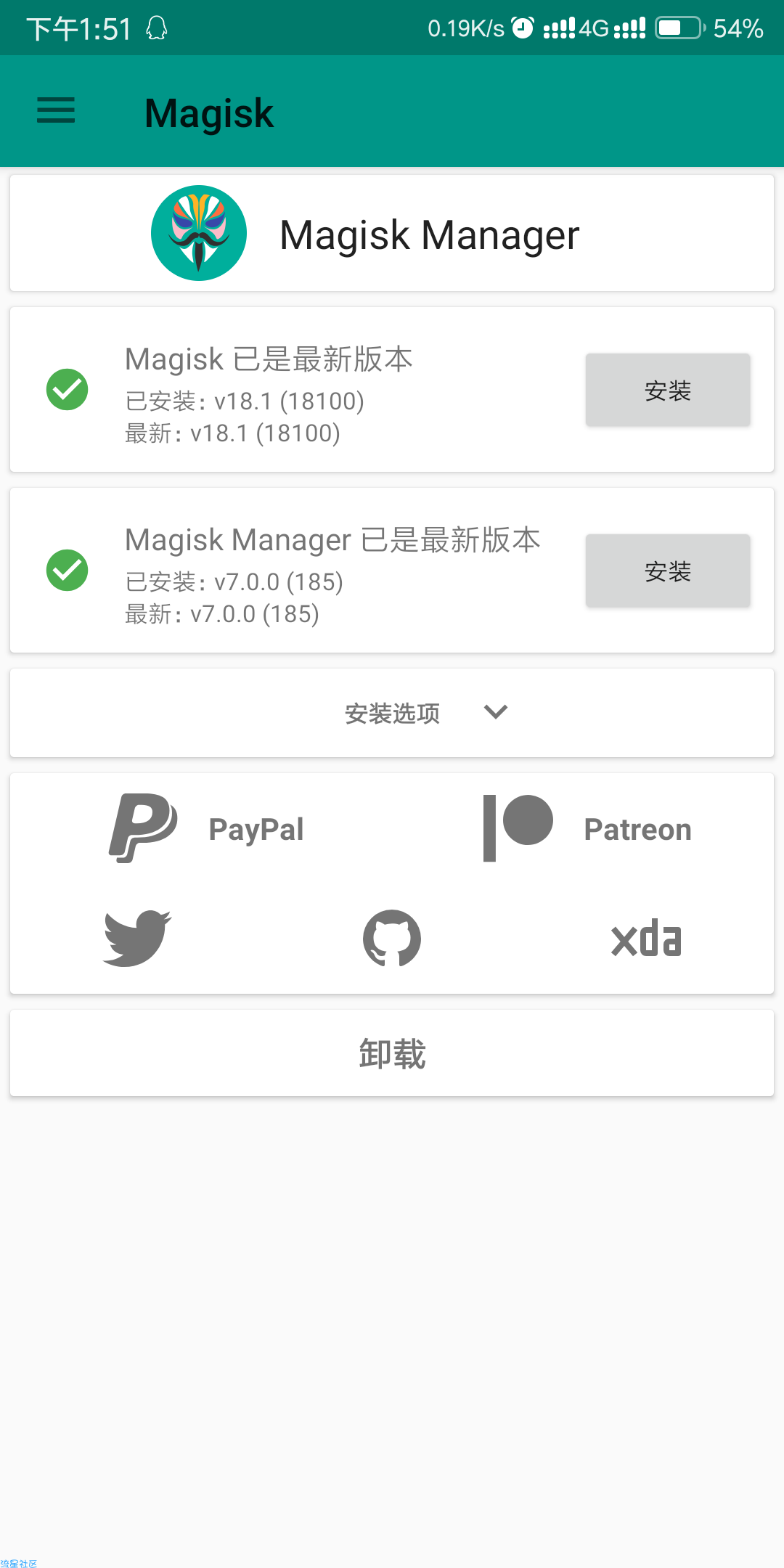The height and width of the screenshot is (1568, 784).
Task: Open the Patreon link
Action: [588, 828]
